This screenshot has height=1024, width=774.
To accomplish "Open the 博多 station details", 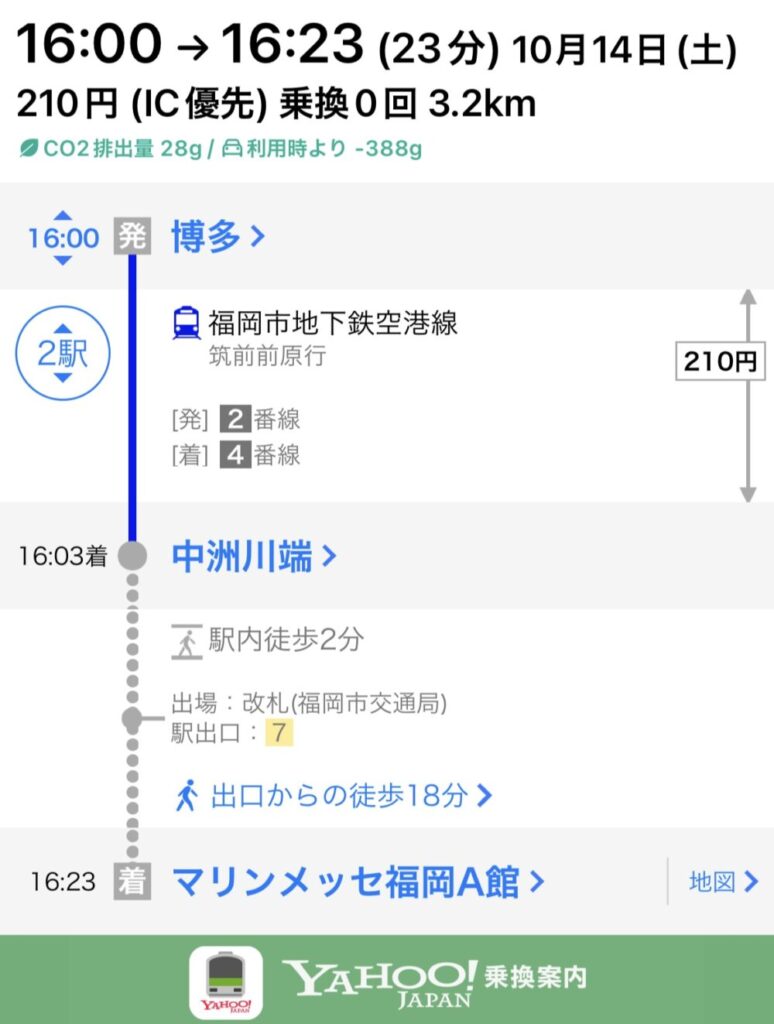I will [x=218, y=237].
